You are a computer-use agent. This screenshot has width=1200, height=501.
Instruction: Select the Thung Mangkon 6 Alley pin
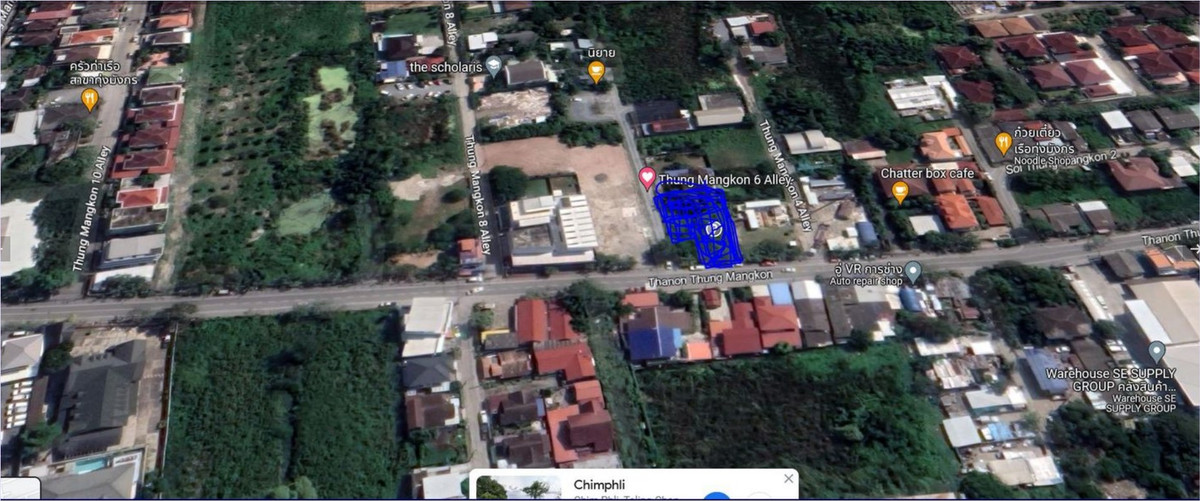[x=647, y=178]
